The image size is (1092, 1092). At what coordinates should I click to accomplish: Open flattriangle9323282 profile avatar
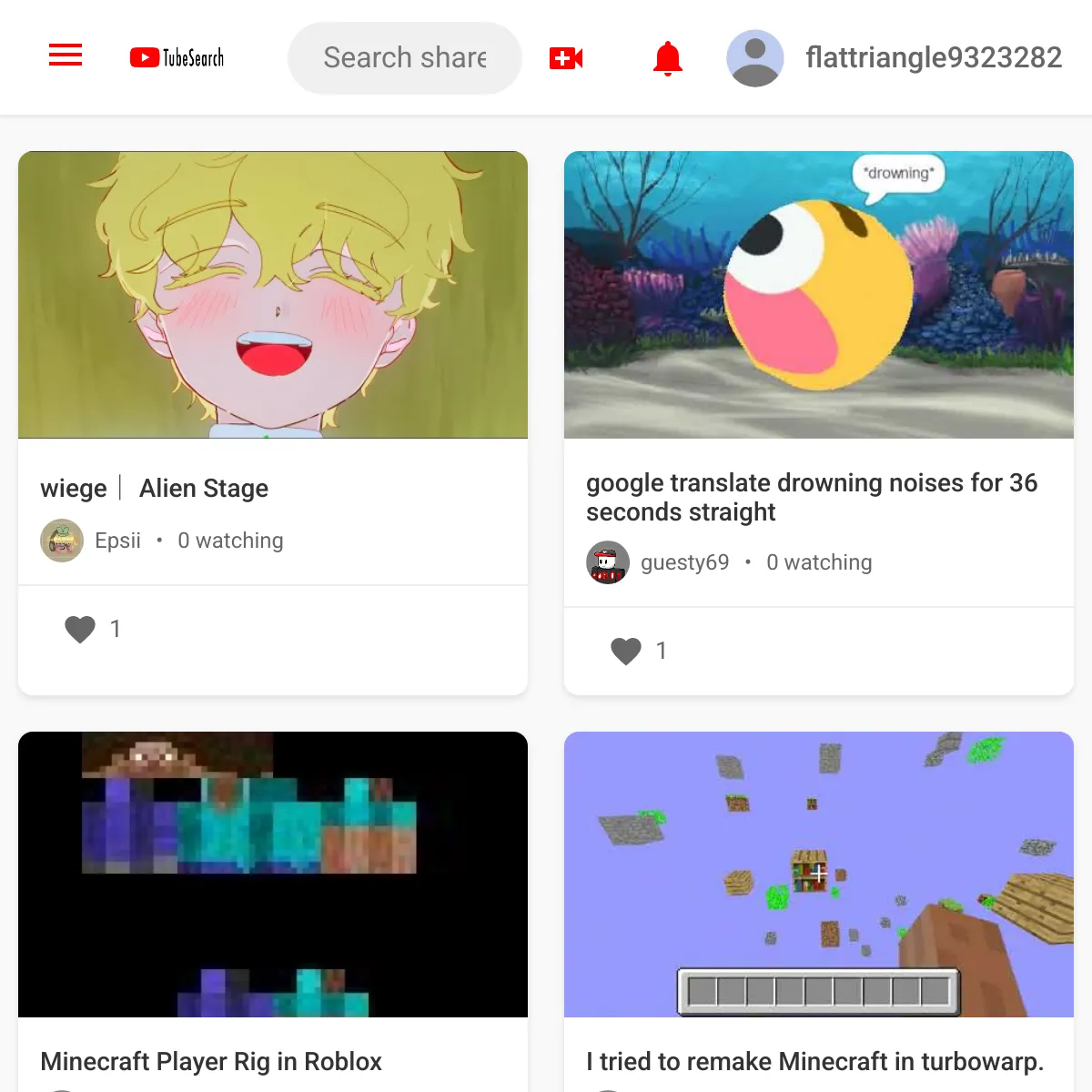click(x=755, y=58)
